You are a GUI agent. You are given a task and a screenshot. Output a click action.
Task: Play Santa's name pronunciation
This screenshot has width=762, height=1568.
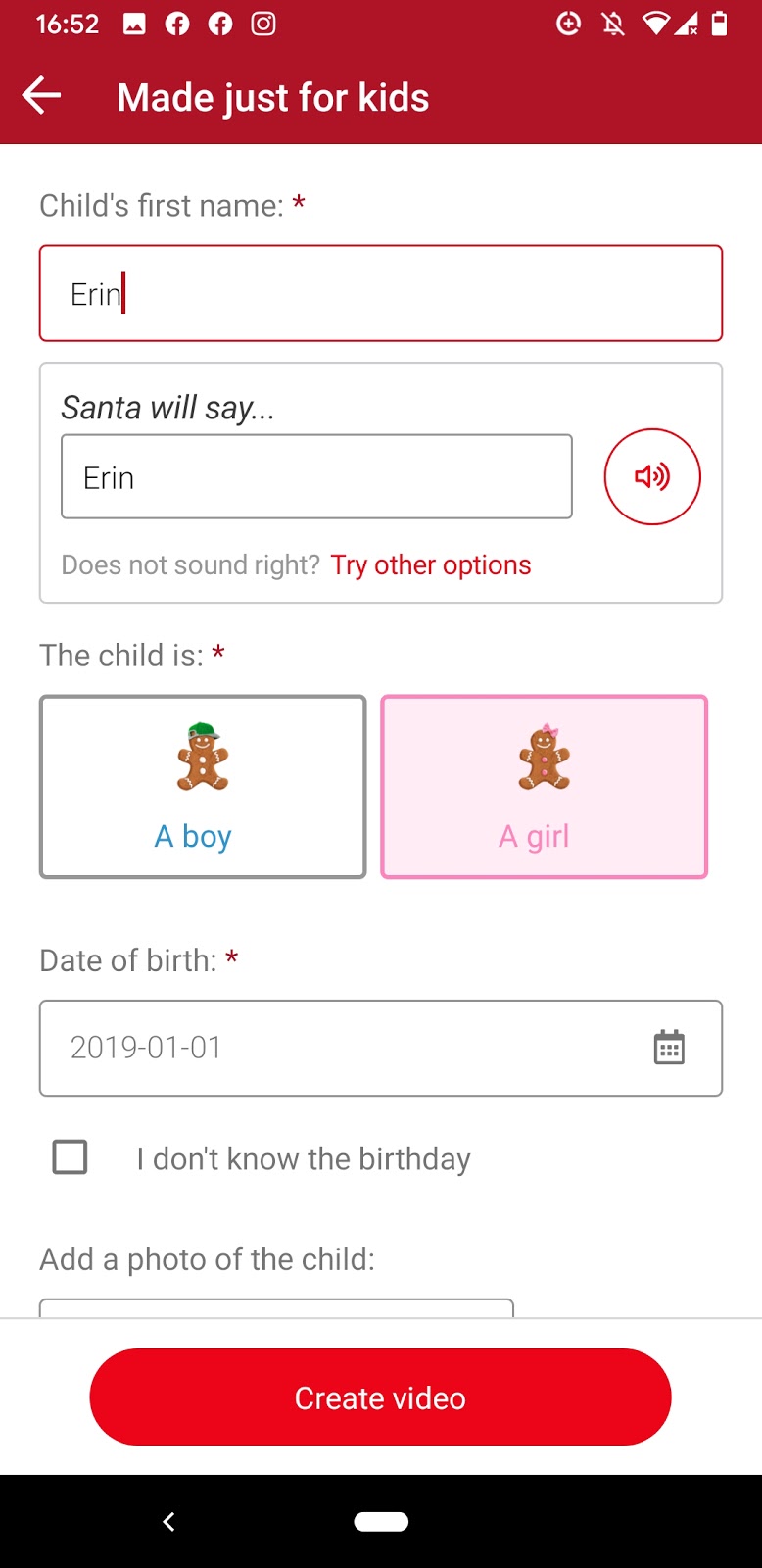652,477
